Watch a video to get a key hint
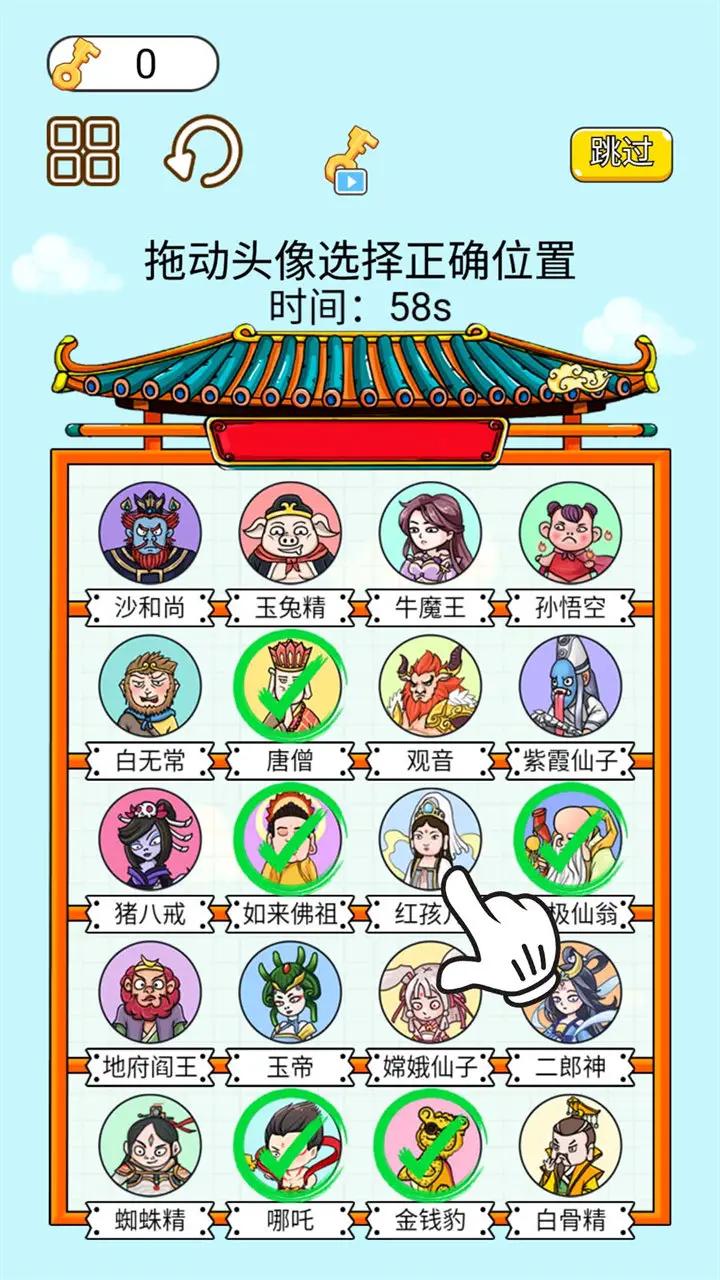 coord(350,160)
